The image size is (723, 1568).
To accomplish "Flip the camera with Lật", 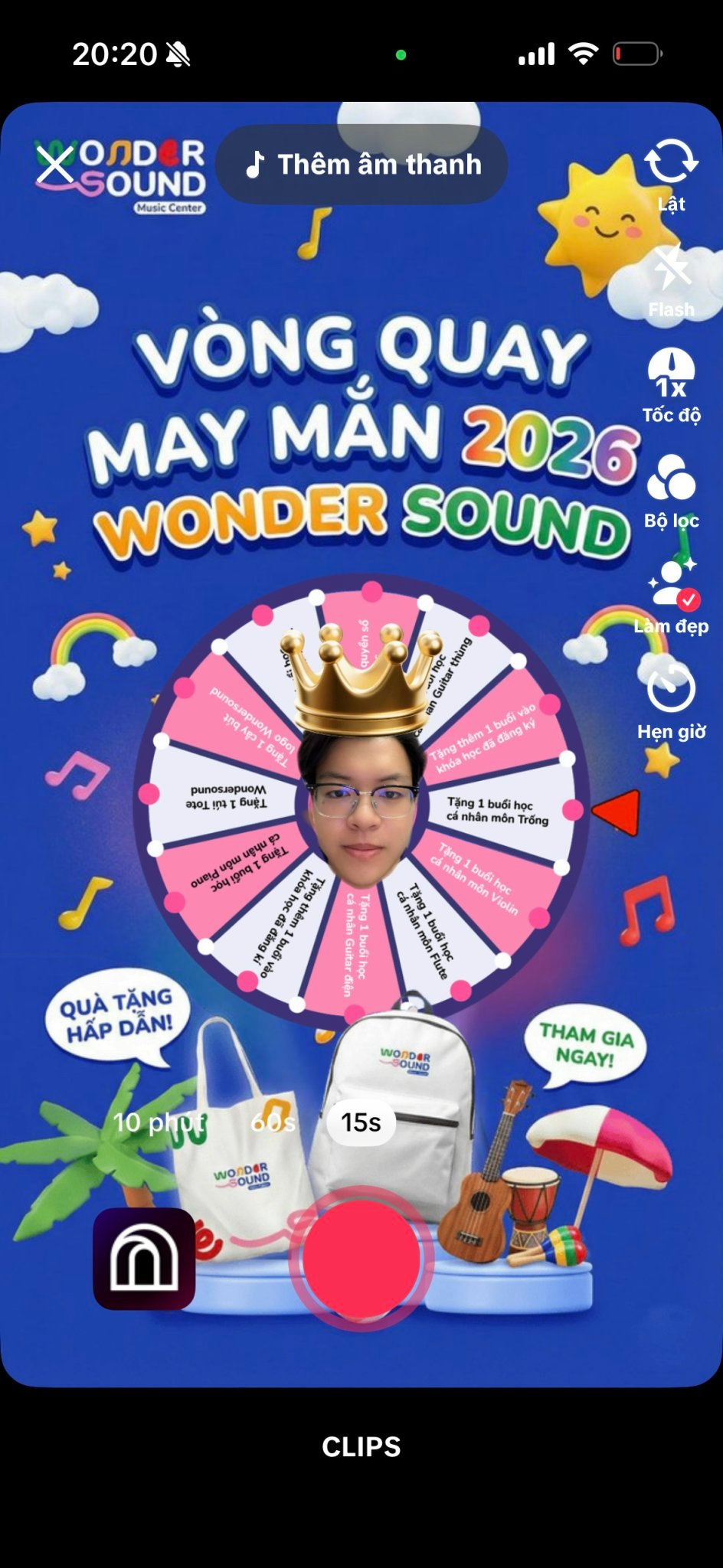I will (671, 176).
